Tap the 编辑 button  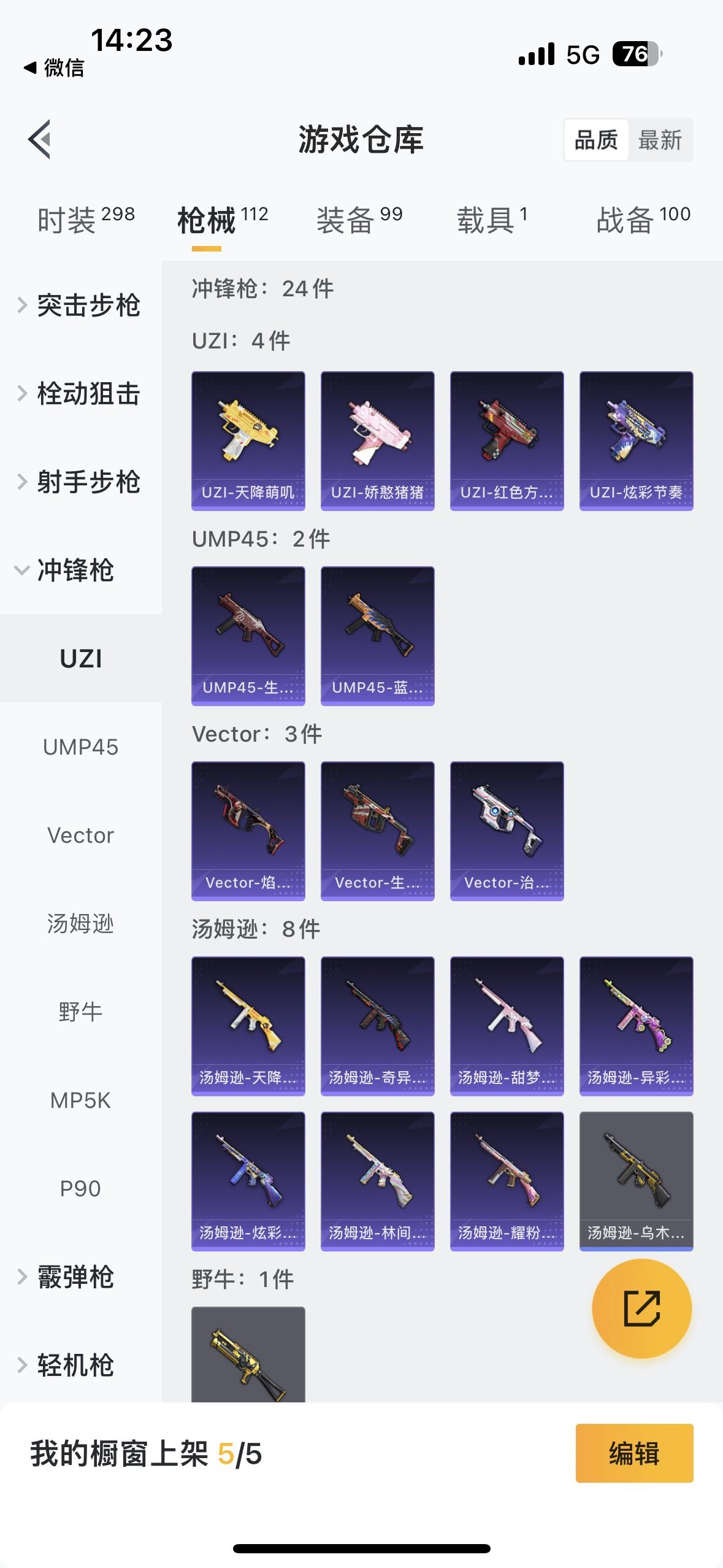click(634, 1453)
